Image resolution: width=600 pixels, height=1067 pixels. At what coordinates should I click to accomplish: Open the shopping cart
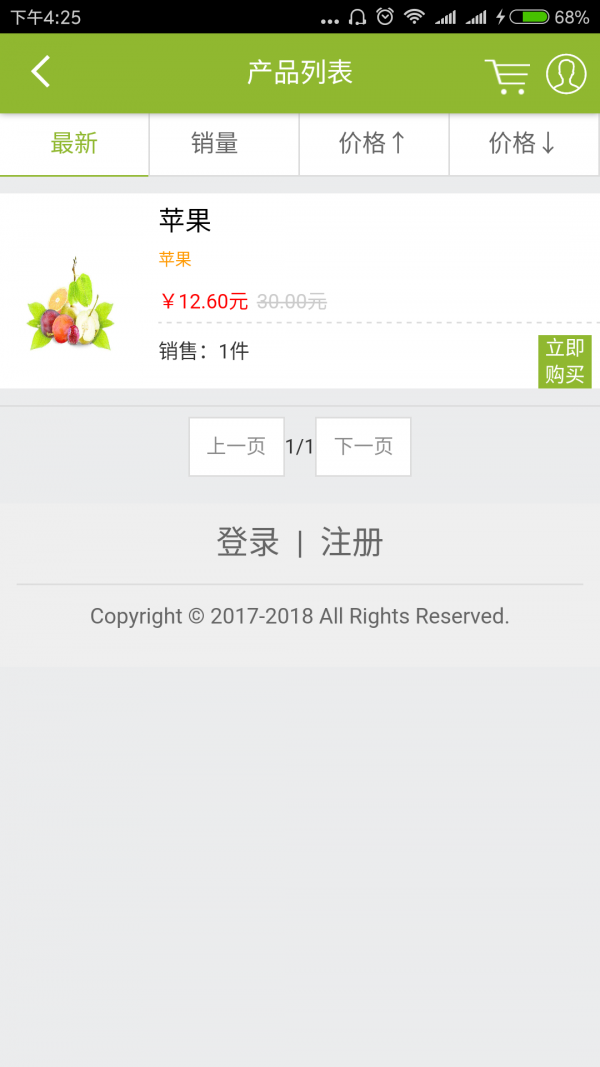507,76
